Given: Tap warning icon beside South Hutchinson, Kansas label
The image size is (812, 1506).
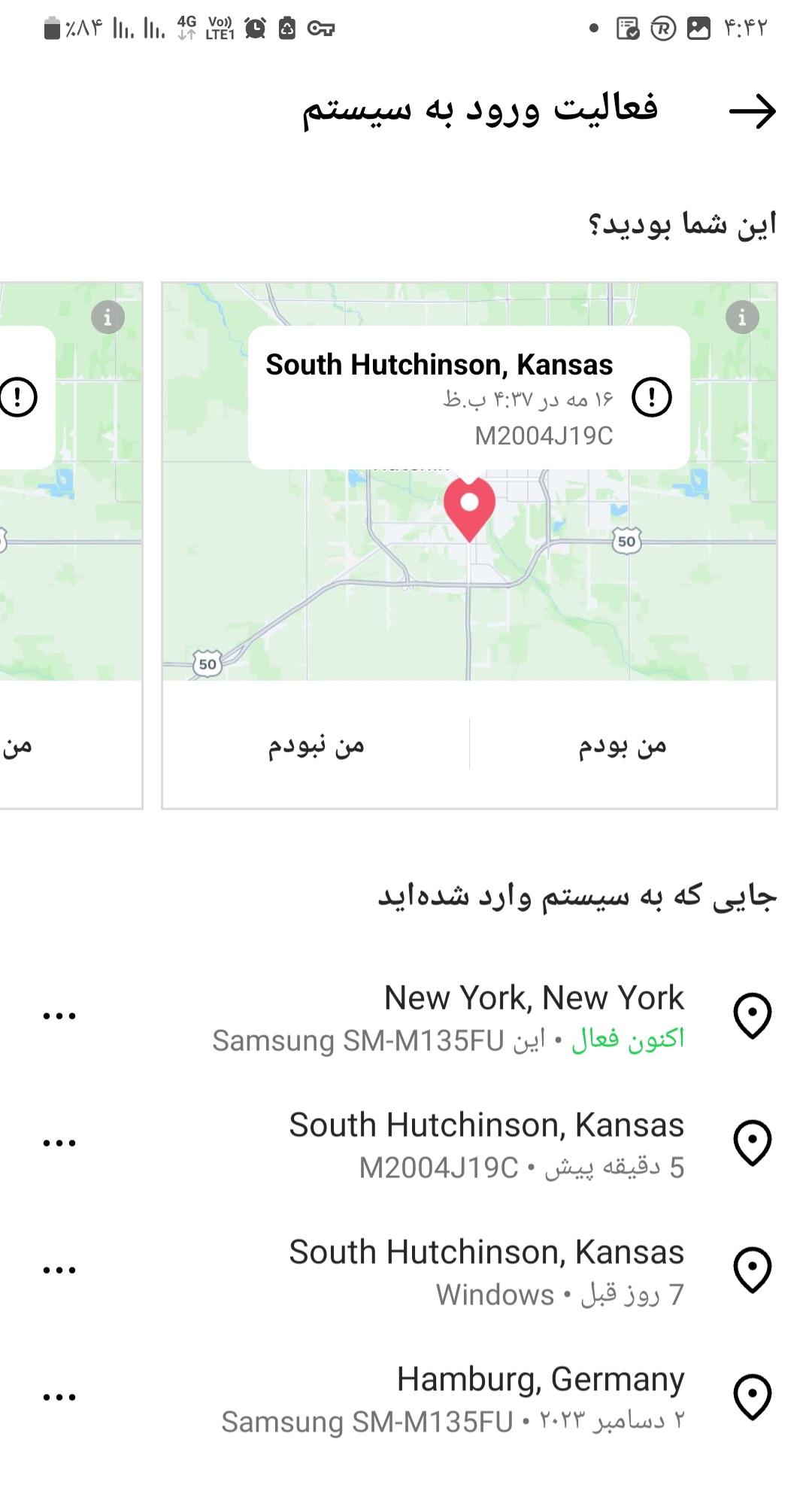Looking at the screenshot, I should pos(651,397).
